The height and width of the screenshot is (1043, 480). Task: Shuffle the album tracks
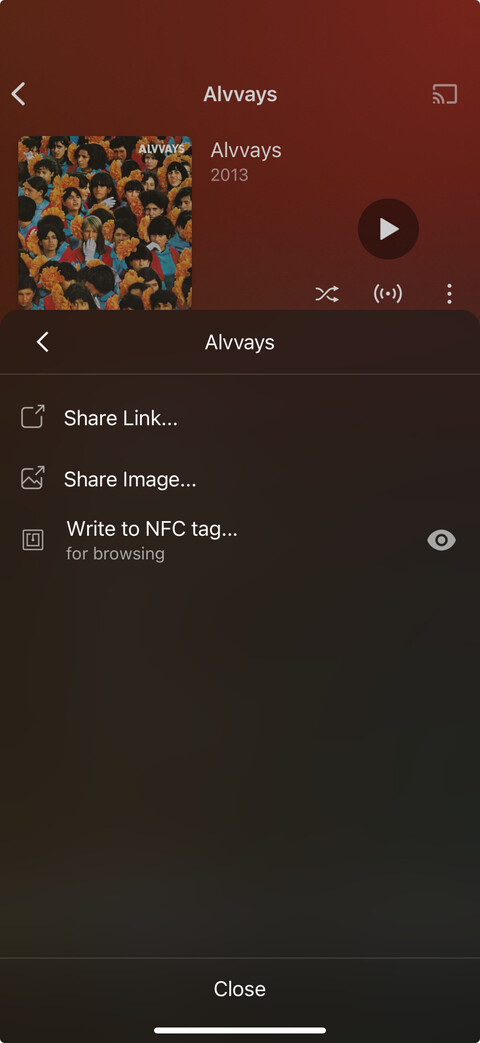click(x=326, y=293)
